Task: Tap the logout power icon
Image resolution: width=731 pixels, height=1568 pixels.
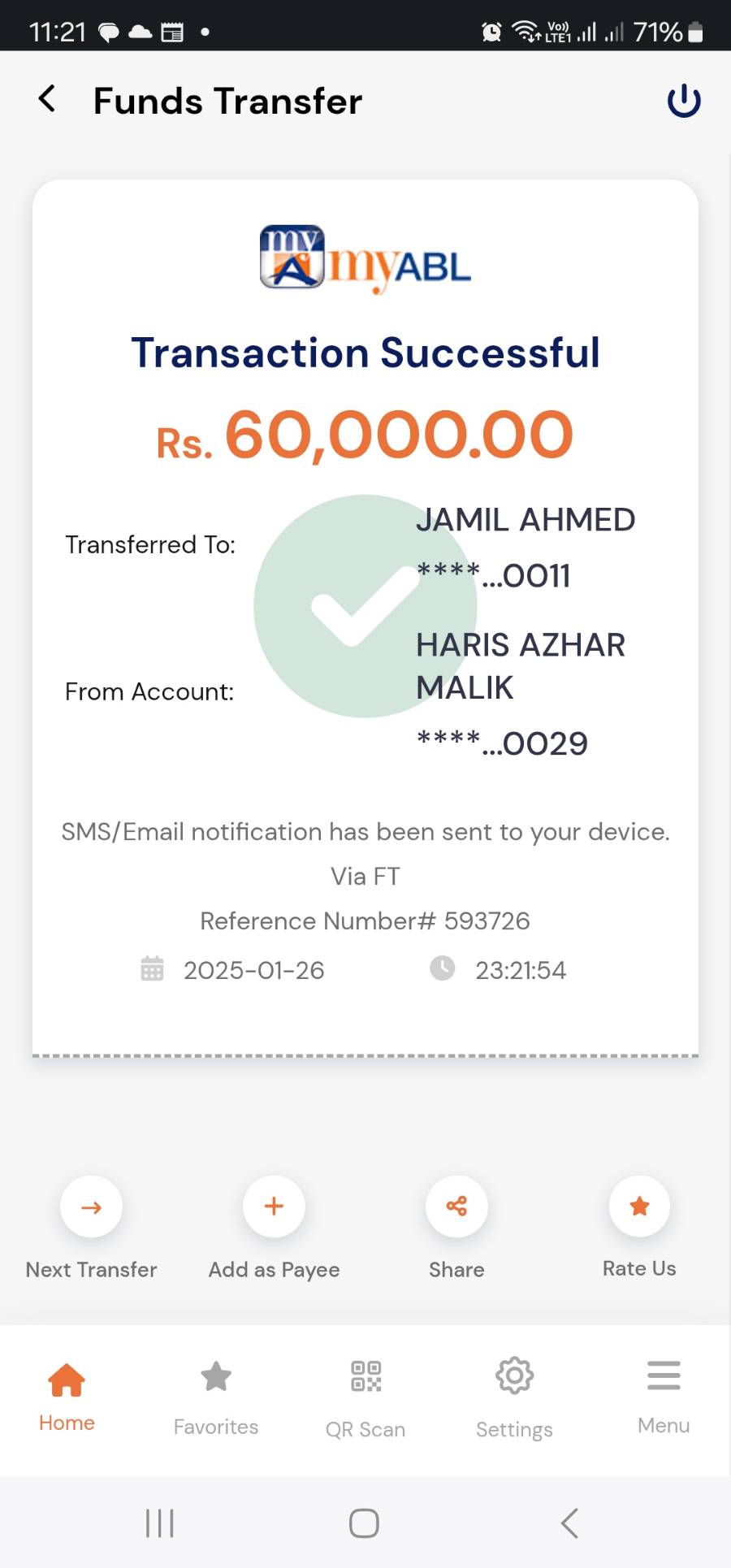Action: (x=683, y=101)
